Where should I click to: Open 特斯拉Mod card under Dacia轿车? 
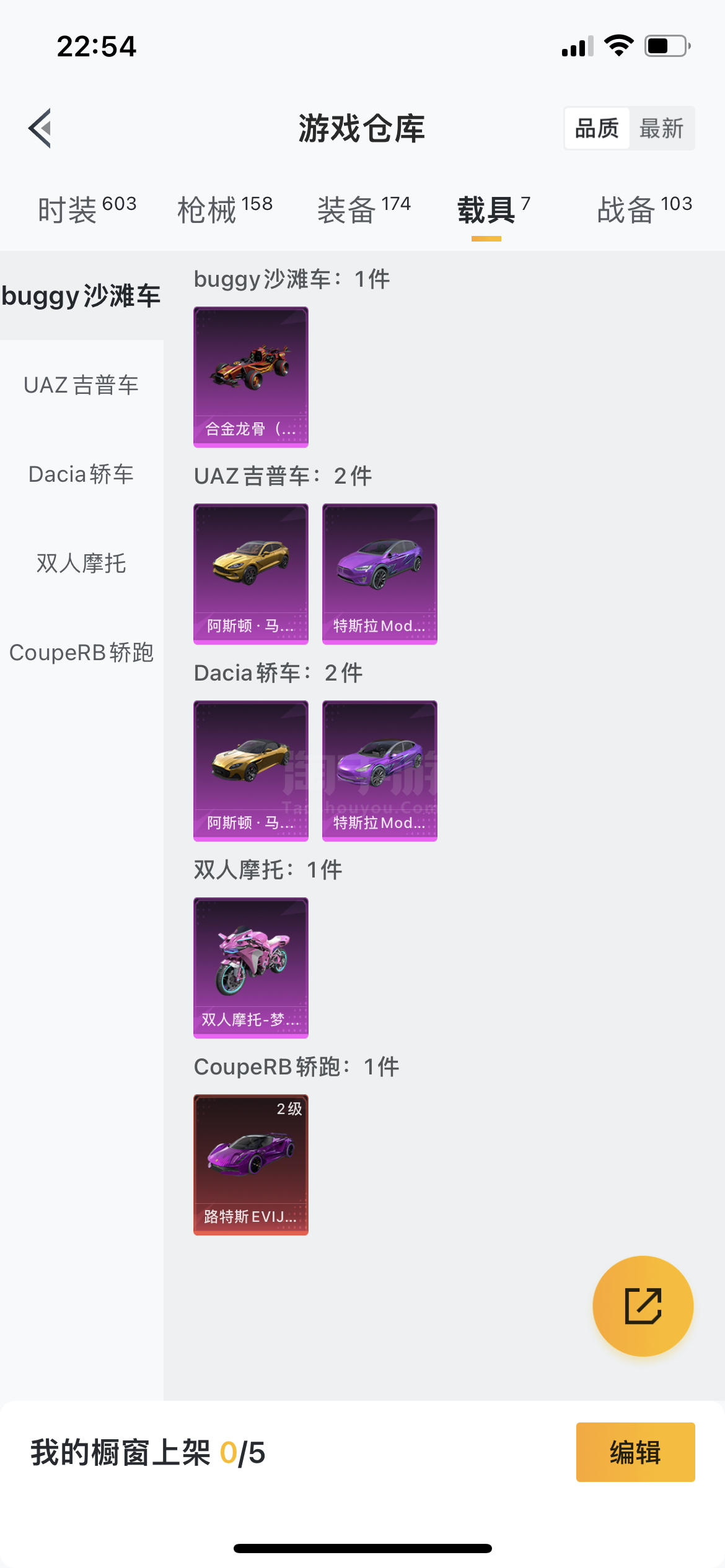click(380, 770)
